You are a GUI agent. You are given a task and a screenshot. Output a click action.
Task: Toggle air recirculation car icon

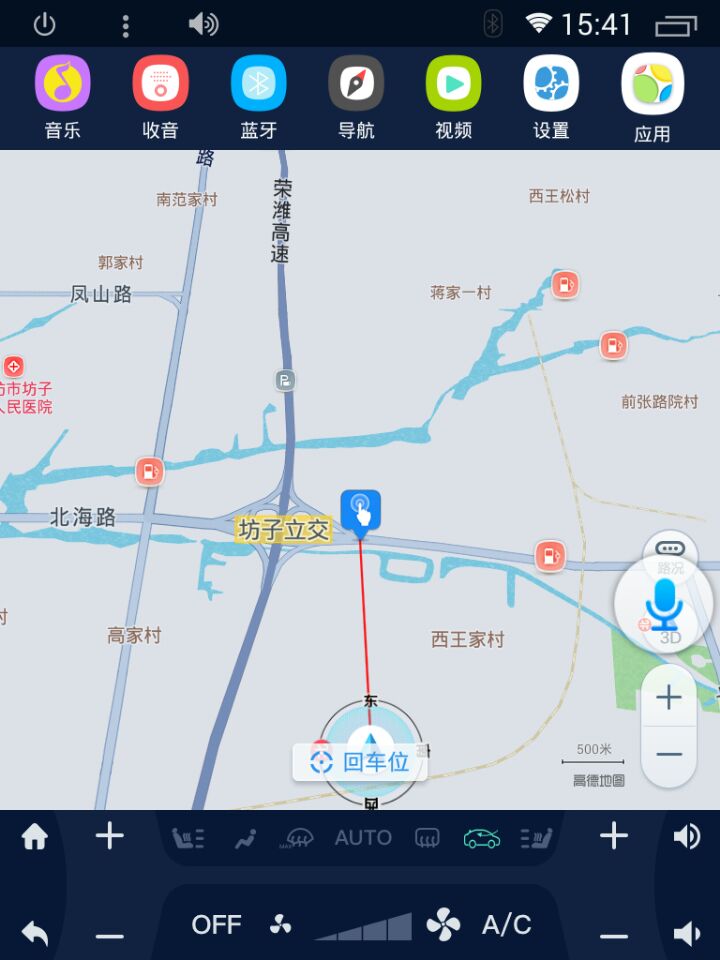pyautogui.click(x=481, y=838)
